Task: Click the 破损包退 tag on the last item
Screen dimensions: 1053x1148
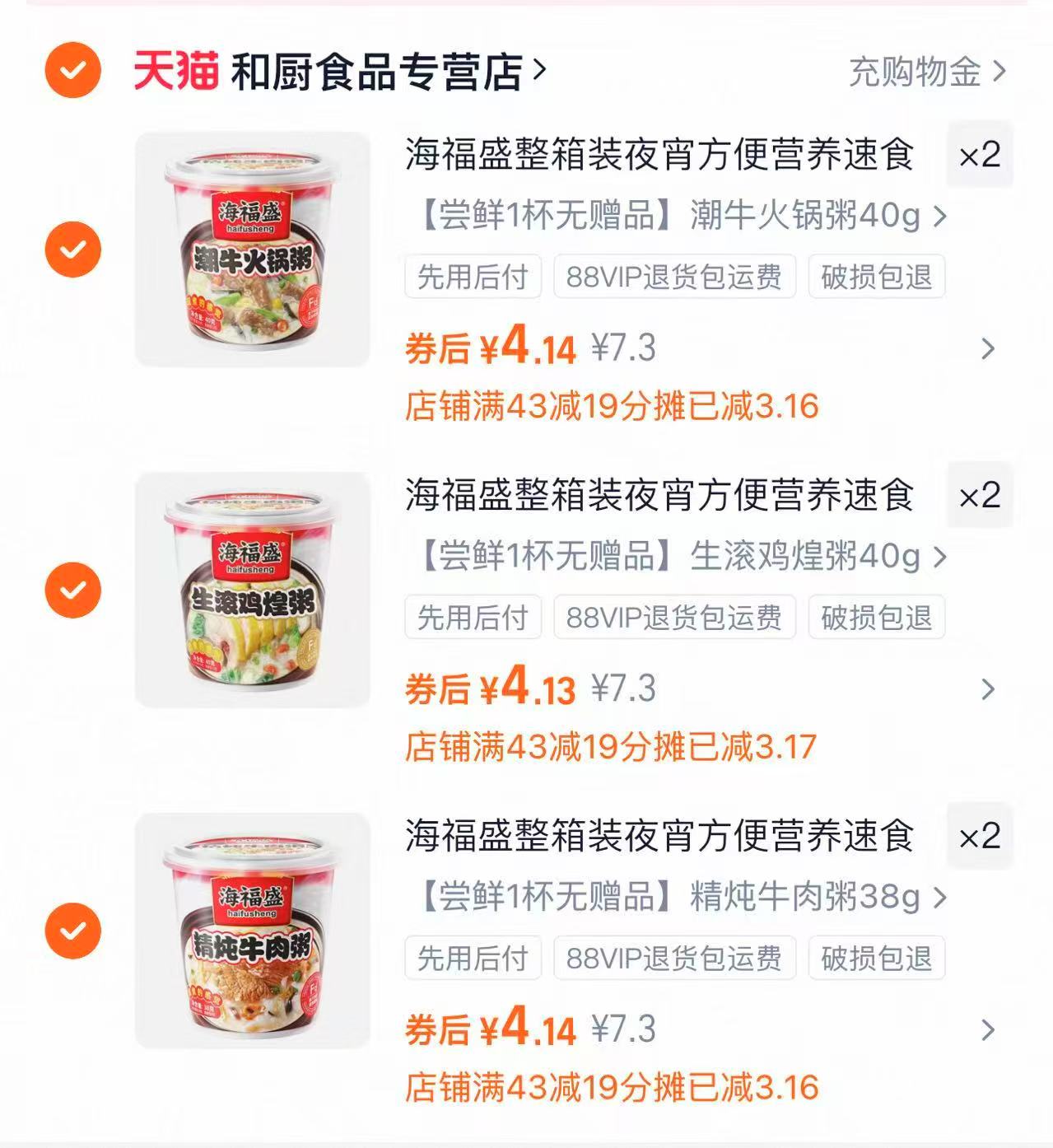Action: pos(875,958)
